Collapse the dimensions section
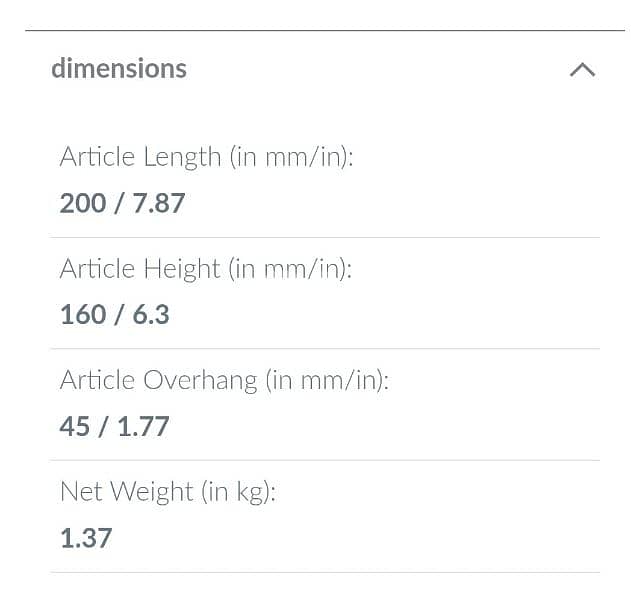 tap(581, 70)
